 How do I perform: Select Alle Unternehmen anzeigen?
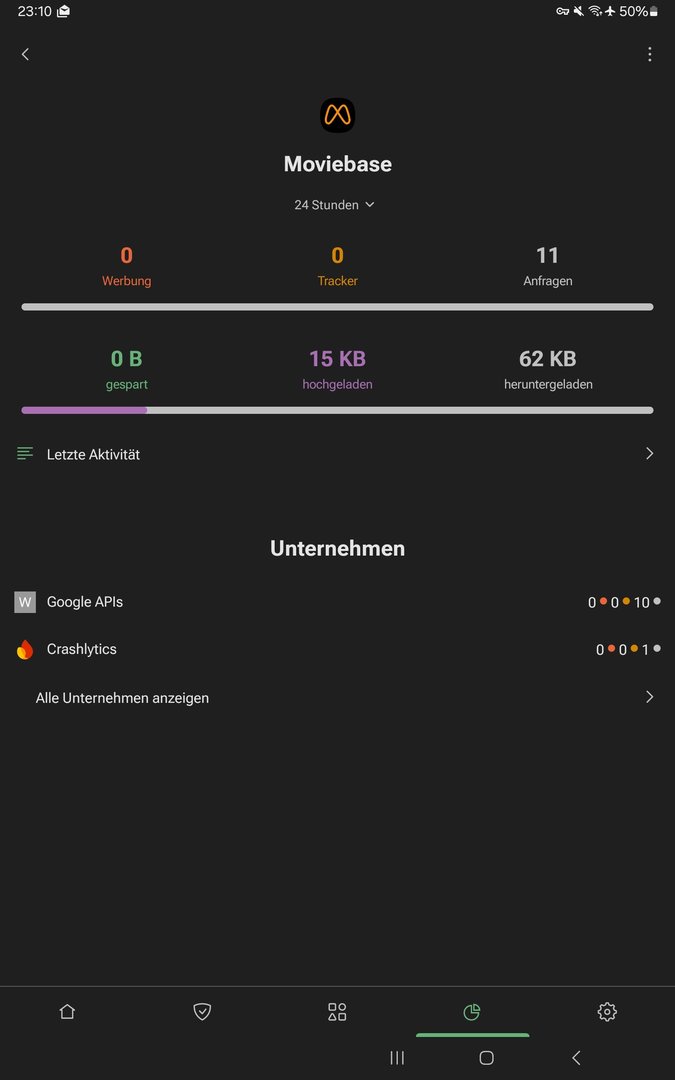[x=337, y=698]
